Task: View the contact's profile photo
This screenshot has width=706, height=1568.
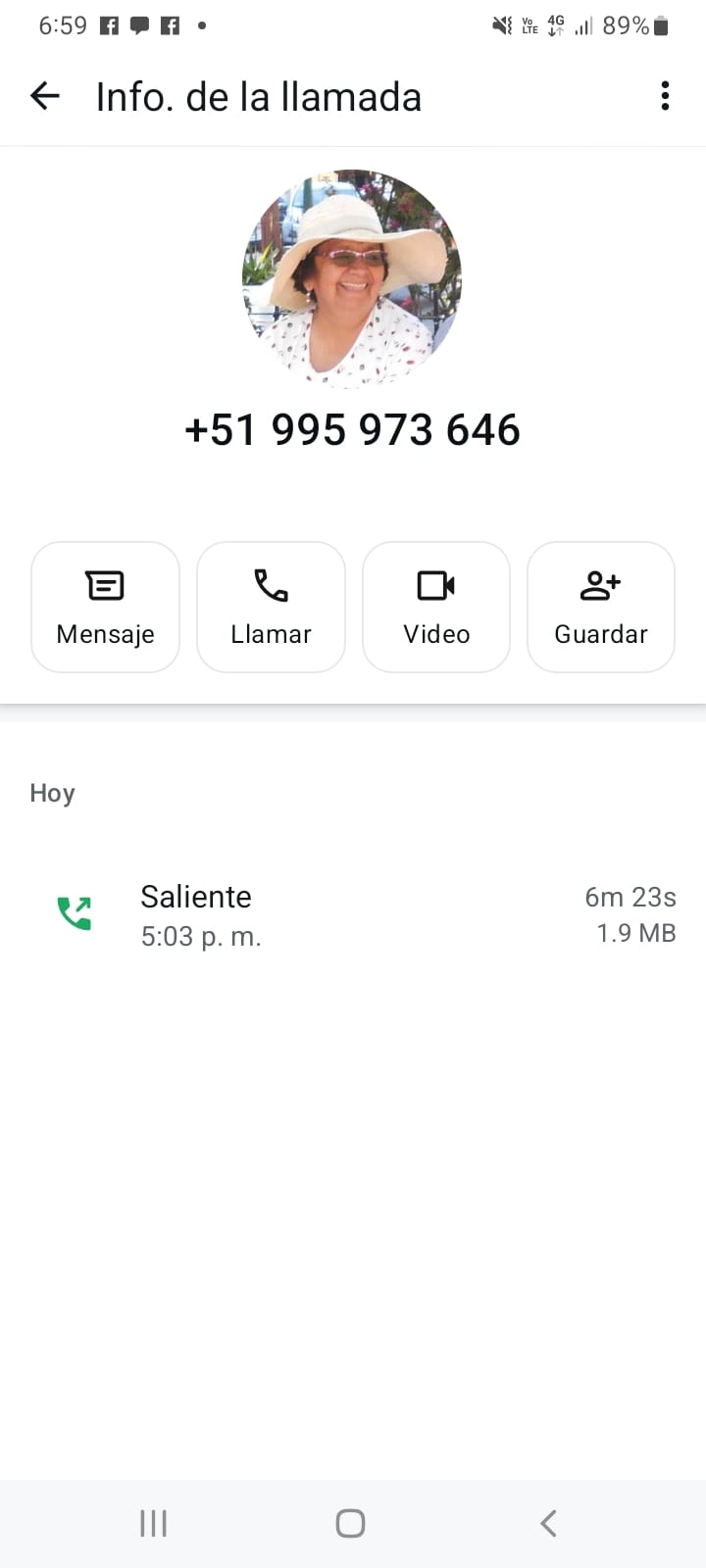Action: coord(352,278)
